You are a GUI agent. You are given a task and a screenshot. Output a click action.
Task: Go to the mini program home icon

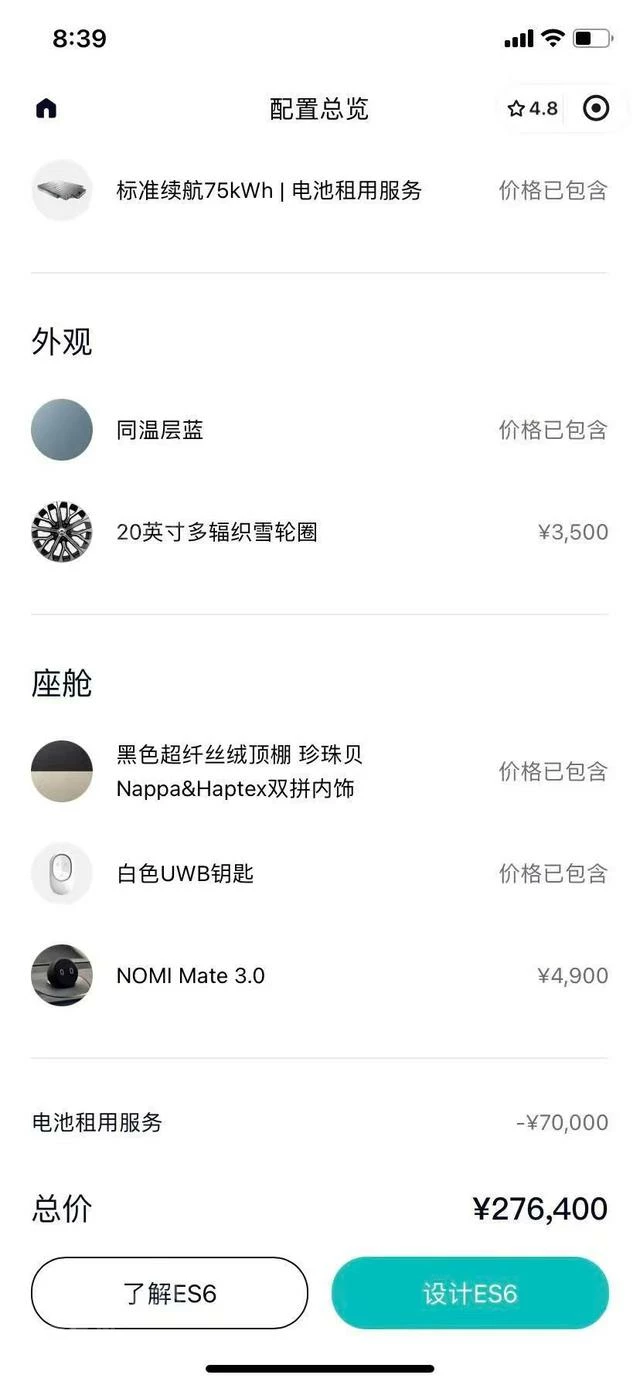(x=46, y=109)
